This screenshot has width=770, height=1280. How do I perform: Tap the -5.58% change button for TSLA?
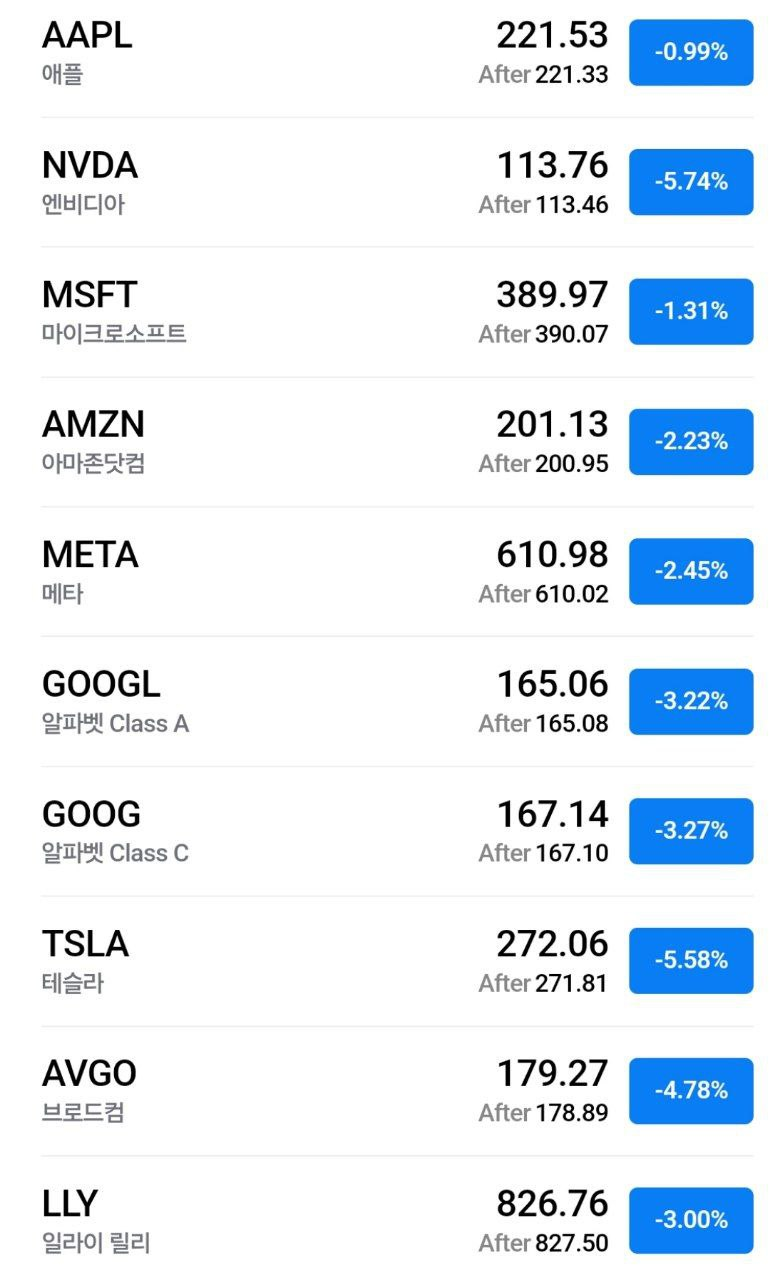(691, 961)
